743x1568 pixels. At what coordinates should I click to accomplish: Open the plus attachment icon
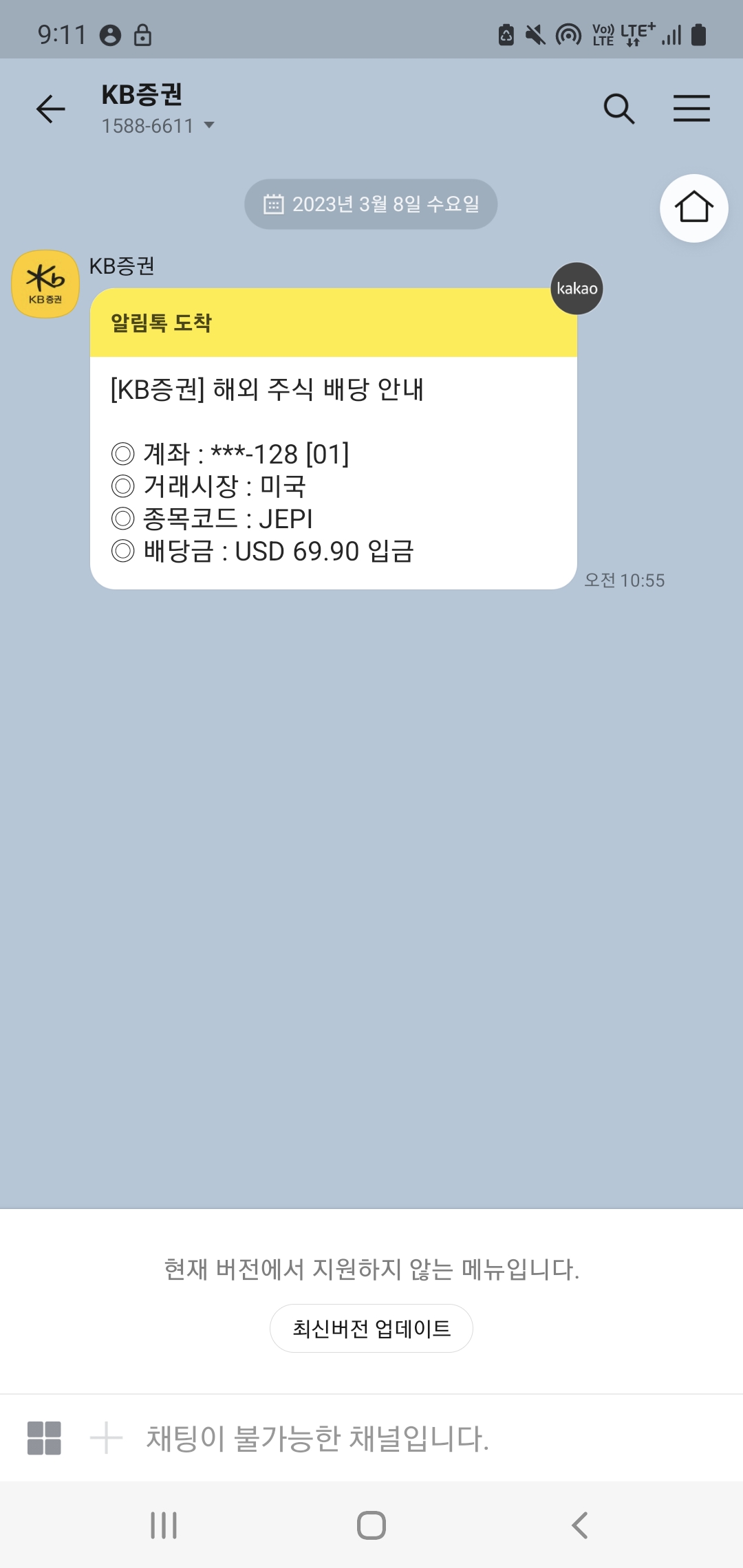[107, 1438]
